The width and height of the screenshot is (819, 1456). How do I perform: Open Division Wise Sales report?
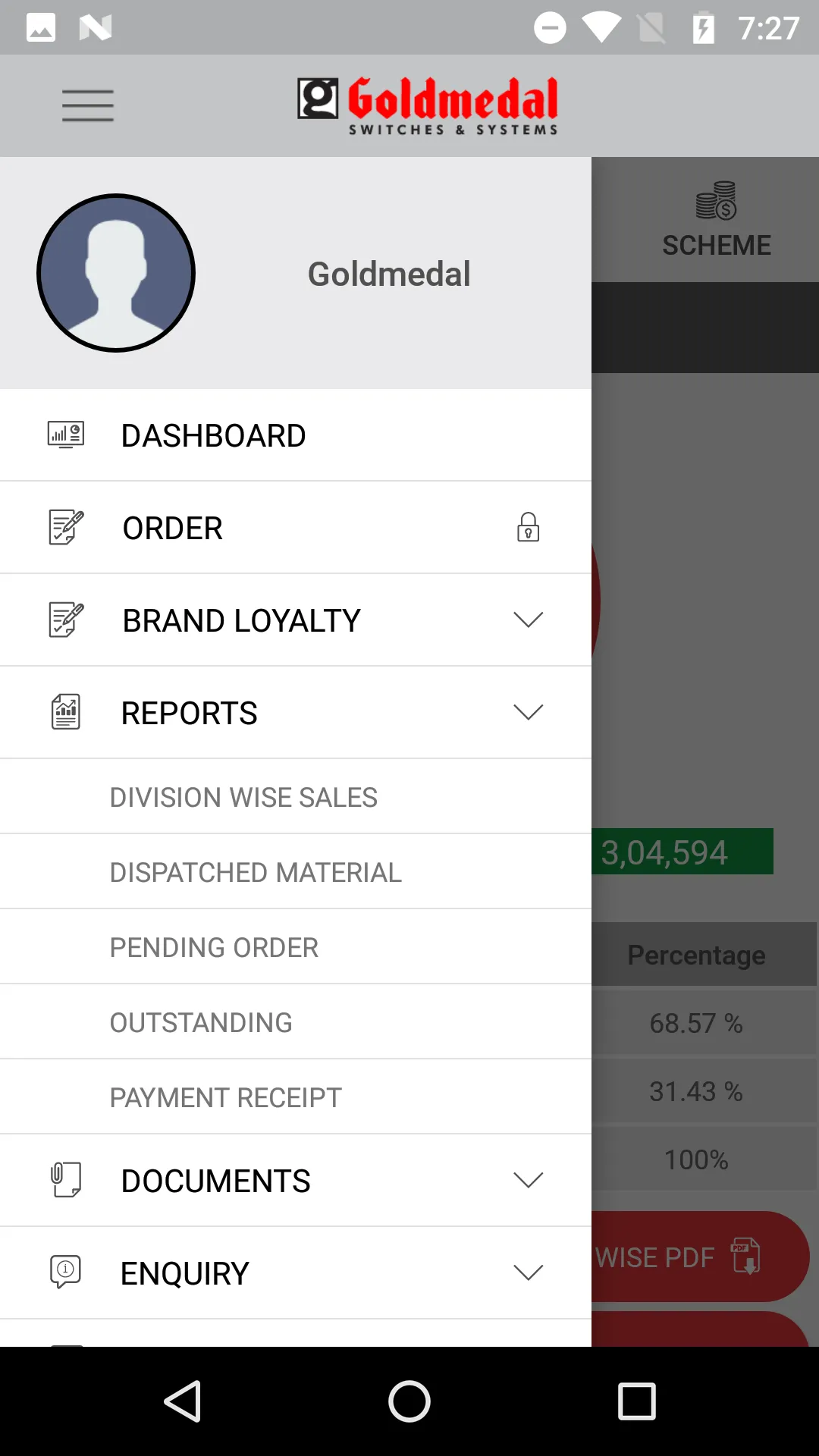pos(243,795)
